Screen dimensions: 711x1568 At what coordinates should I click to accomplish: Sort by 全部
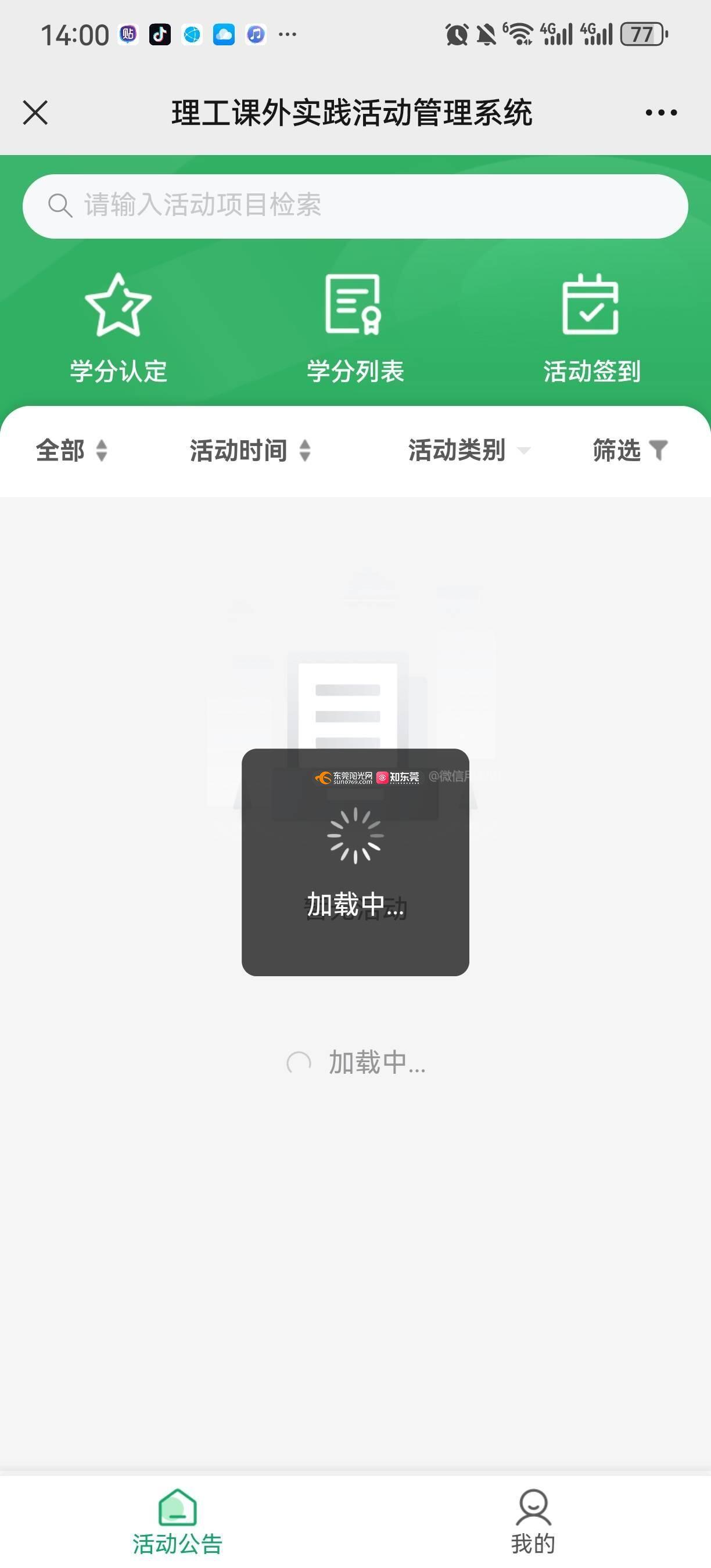tap(71, 451)
